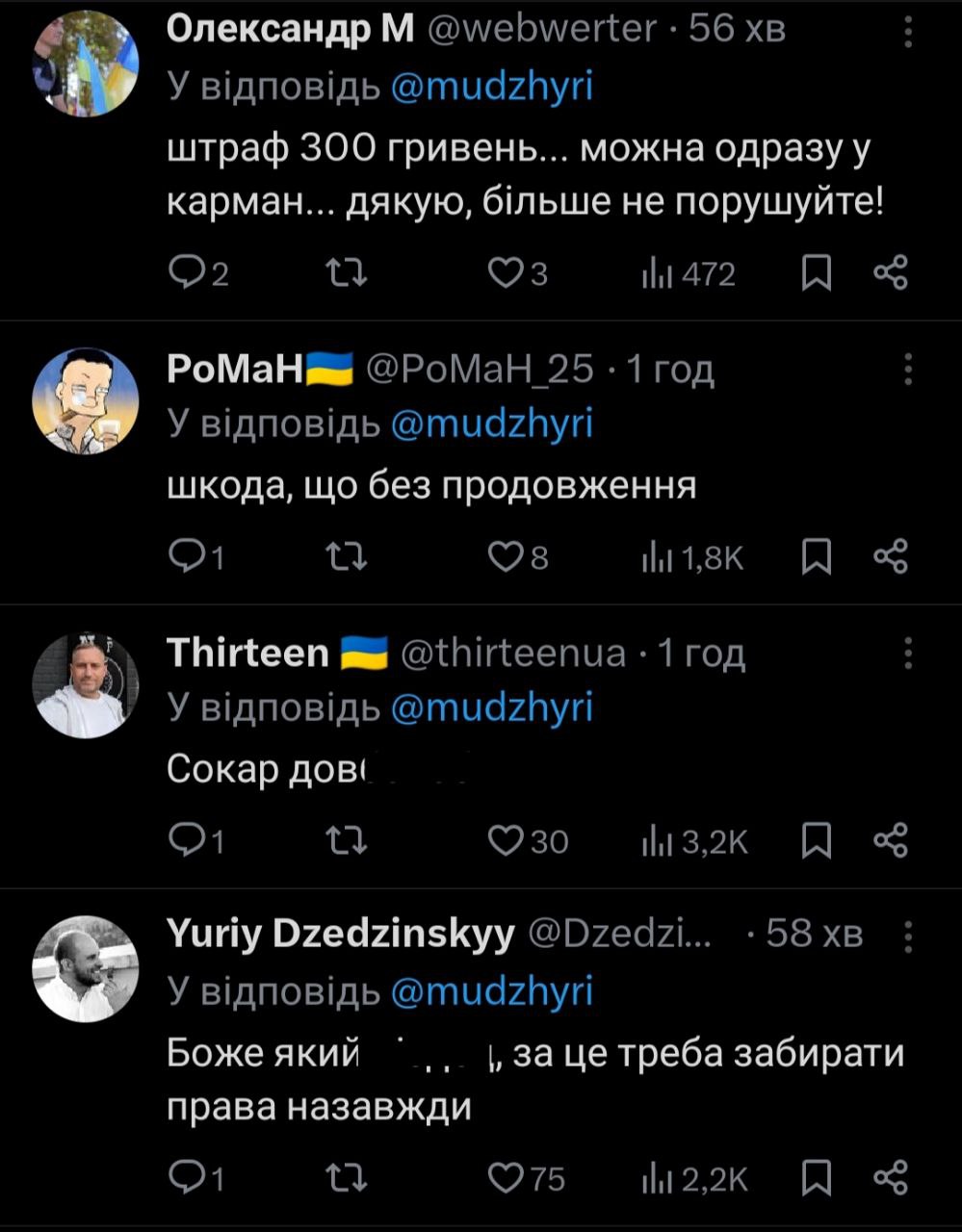This screenshot has height=1232, width=962.
Task: Bookmark Yuriy Dzedzinskyy's comment
Action: click(x=816, y=1177)
